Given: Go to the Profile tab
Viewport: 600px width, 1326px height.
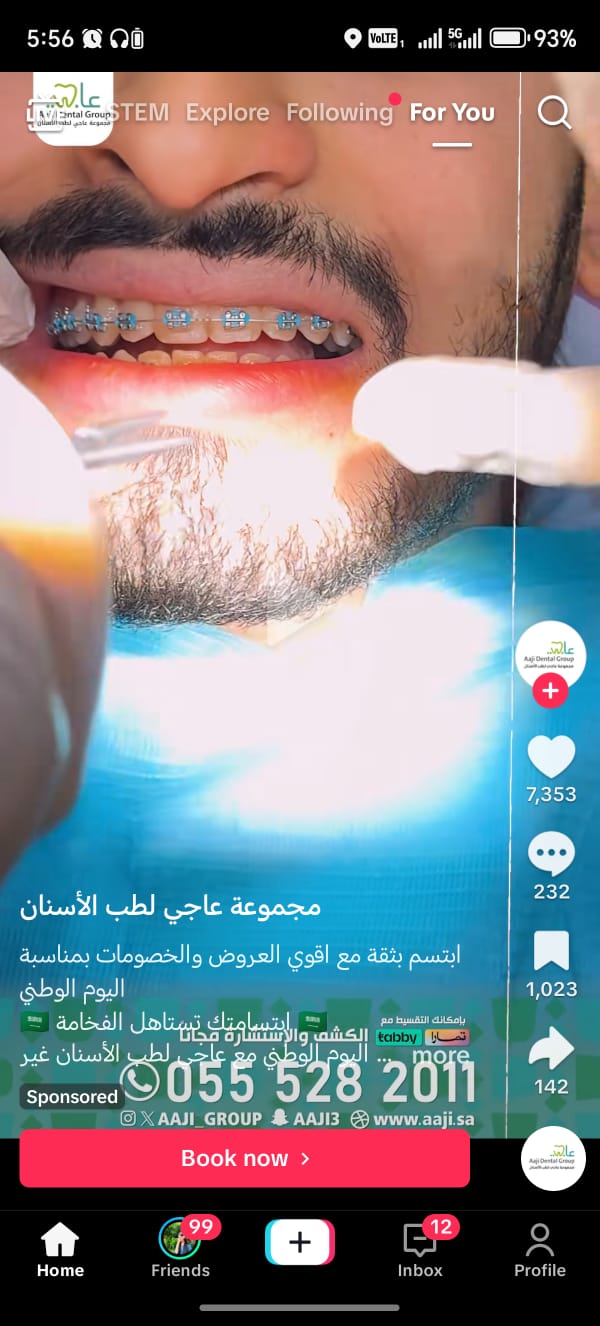Looking at the screenshot, I should coord(540,1250).
